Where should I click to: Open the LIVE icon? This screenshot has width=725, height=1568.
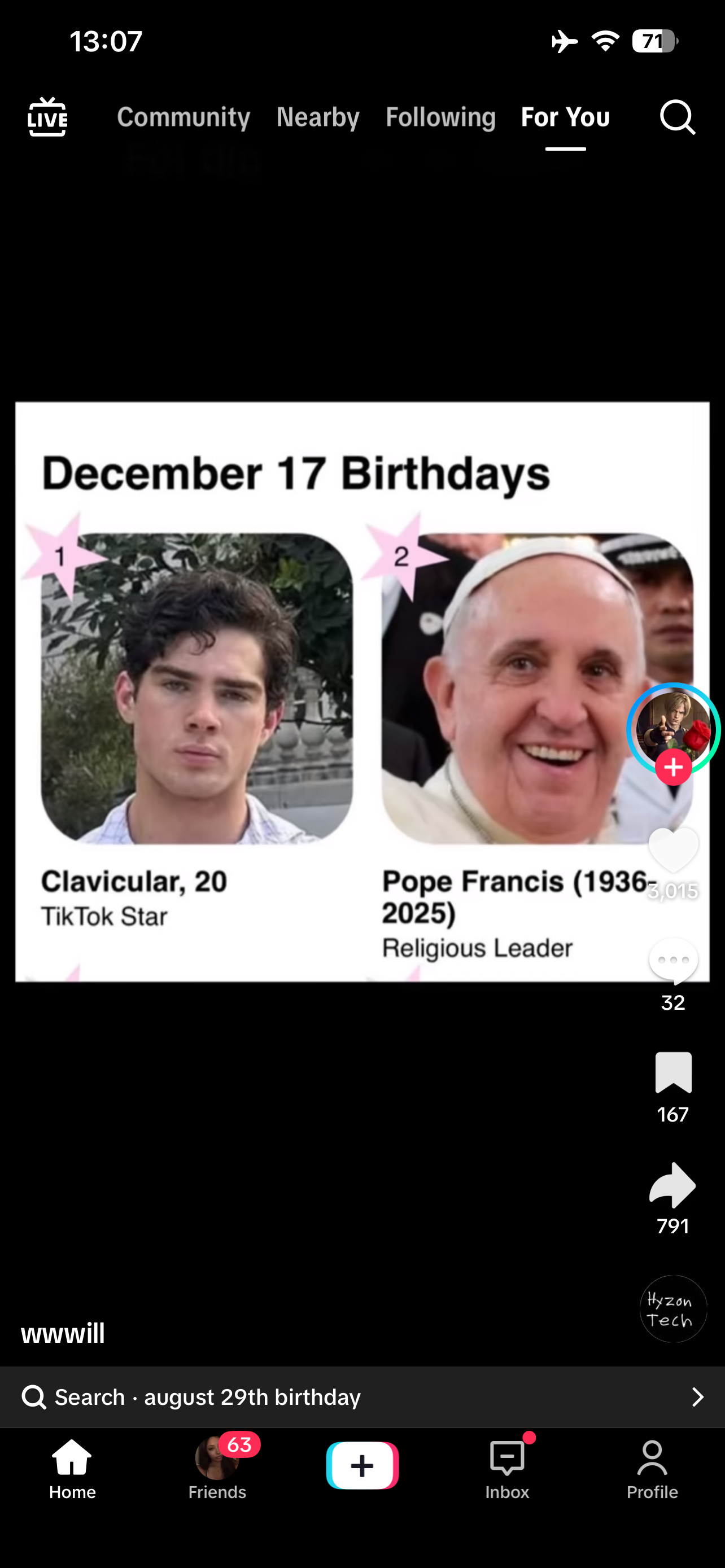(x=47, y=117)
